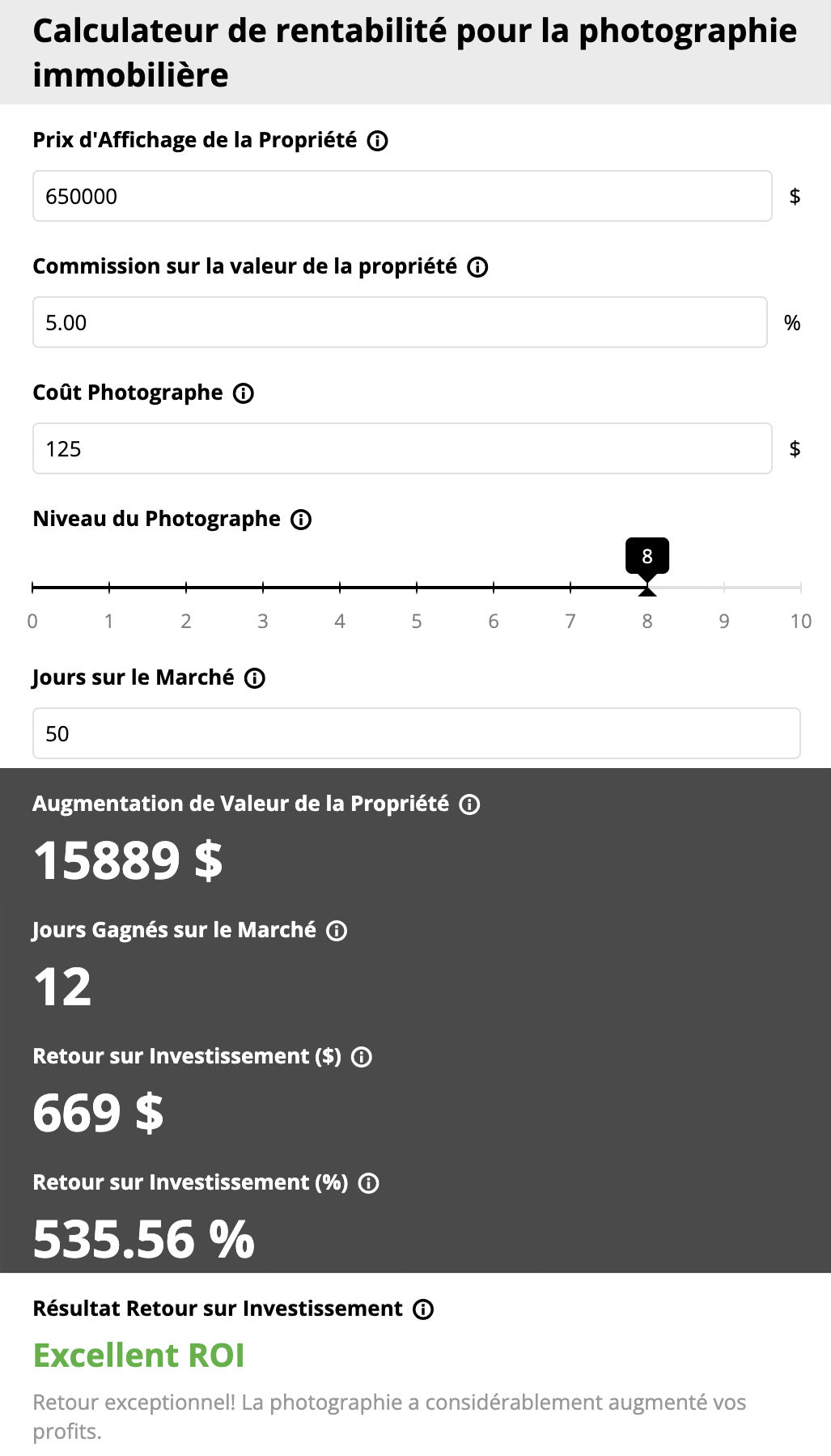Image resolution: width=831 pixels, height=1456 pixels.
Task: Tap info beside Retour sur Investissement ($)
Action: click(x=362, y=1057)
